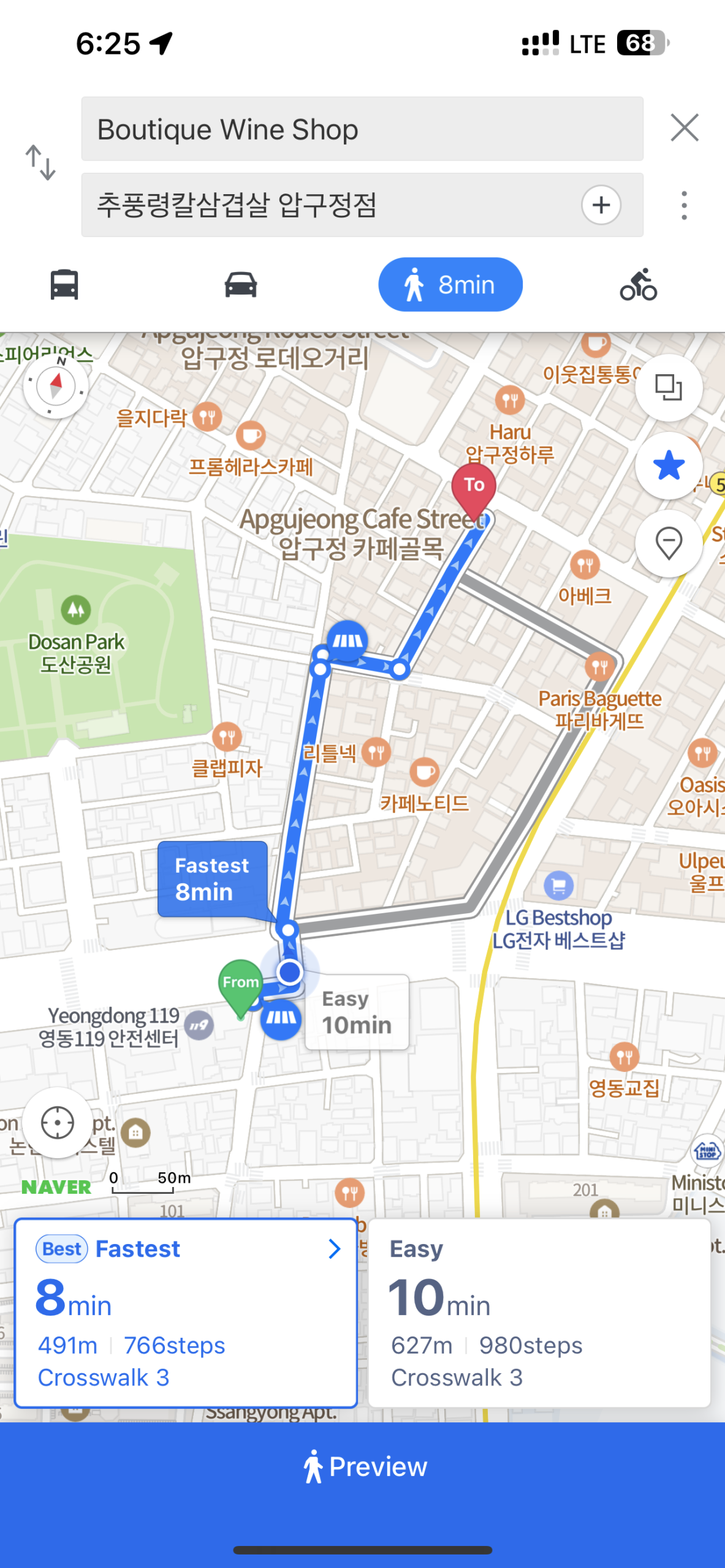
Task: Open saved places star button
Action: point(669,466)
